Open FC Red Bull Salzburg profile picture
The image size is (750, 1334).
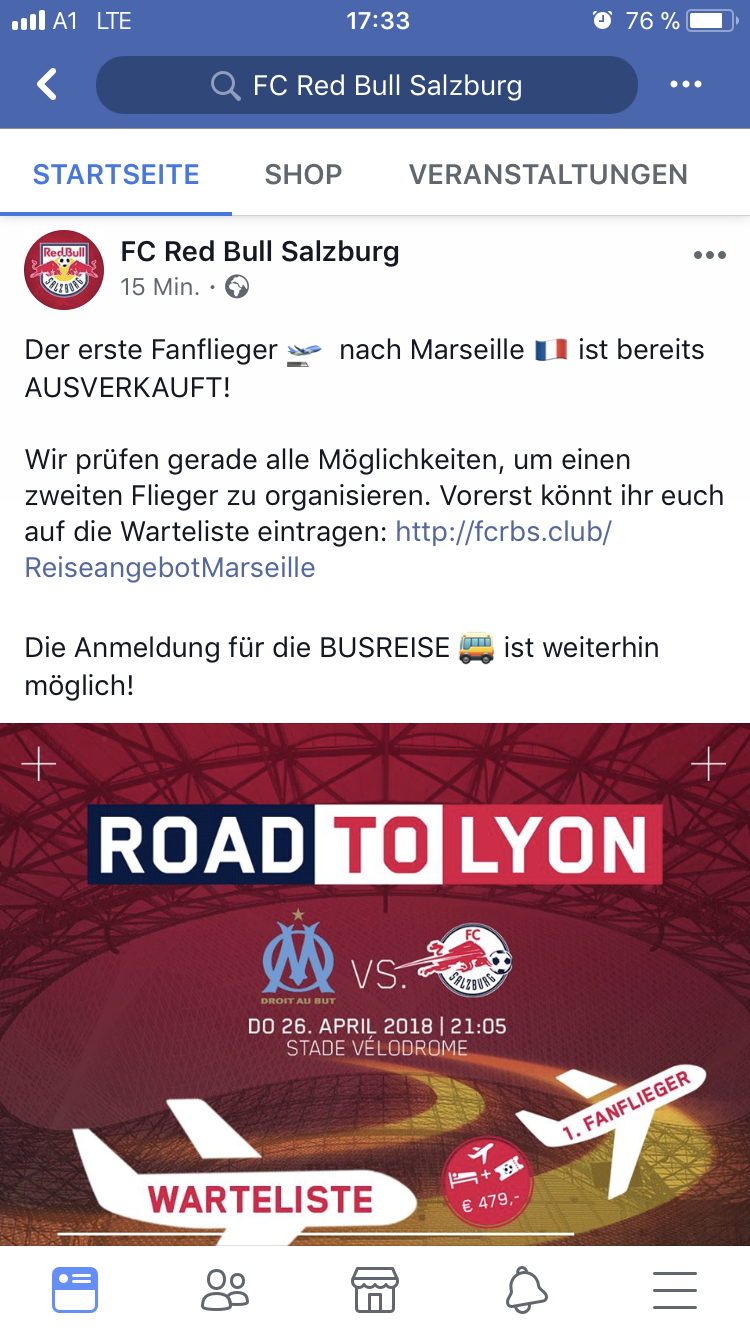pos(64,270)
